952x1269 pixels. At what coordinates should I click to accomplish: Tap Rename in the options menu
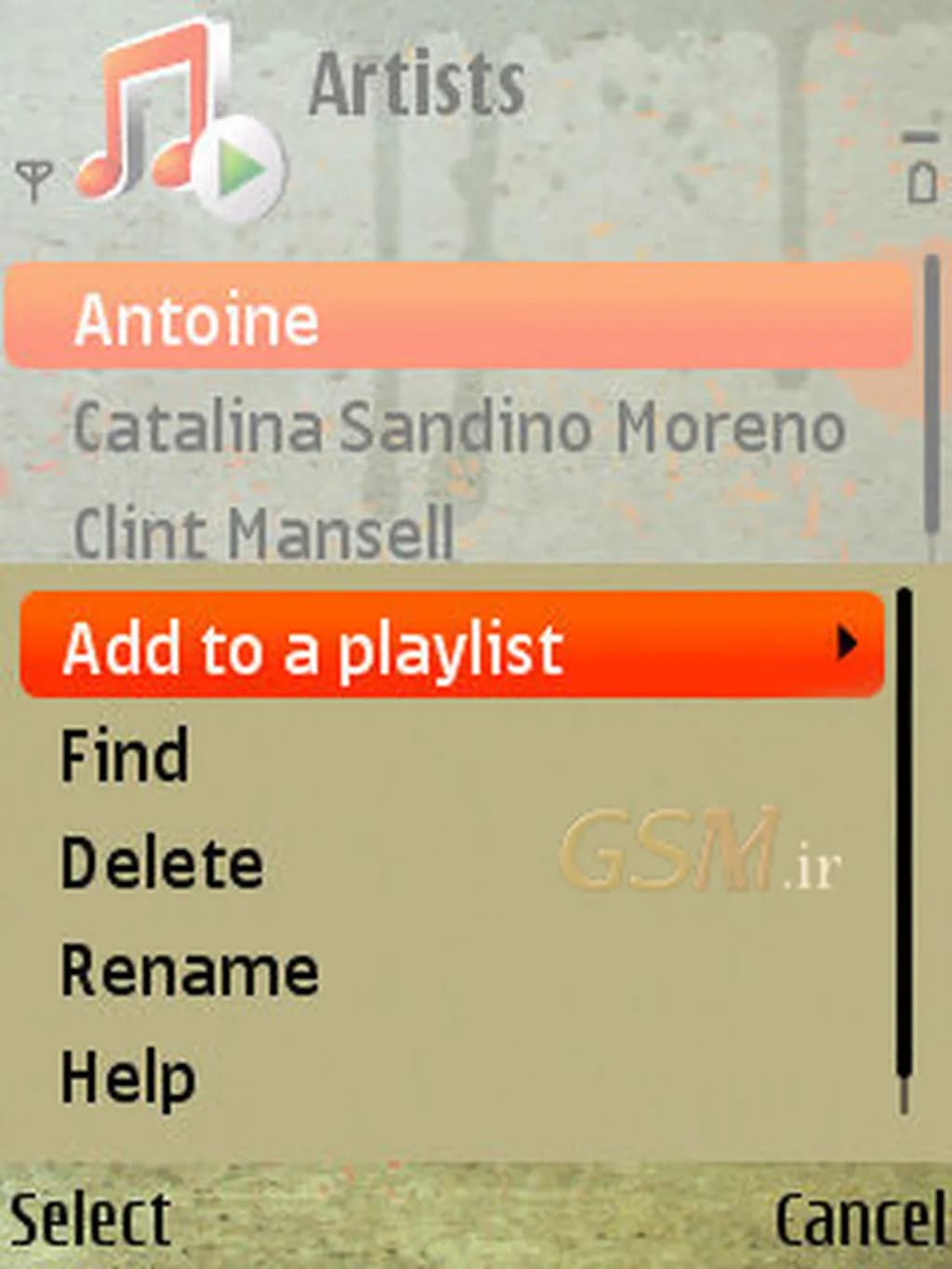point(190,971)
